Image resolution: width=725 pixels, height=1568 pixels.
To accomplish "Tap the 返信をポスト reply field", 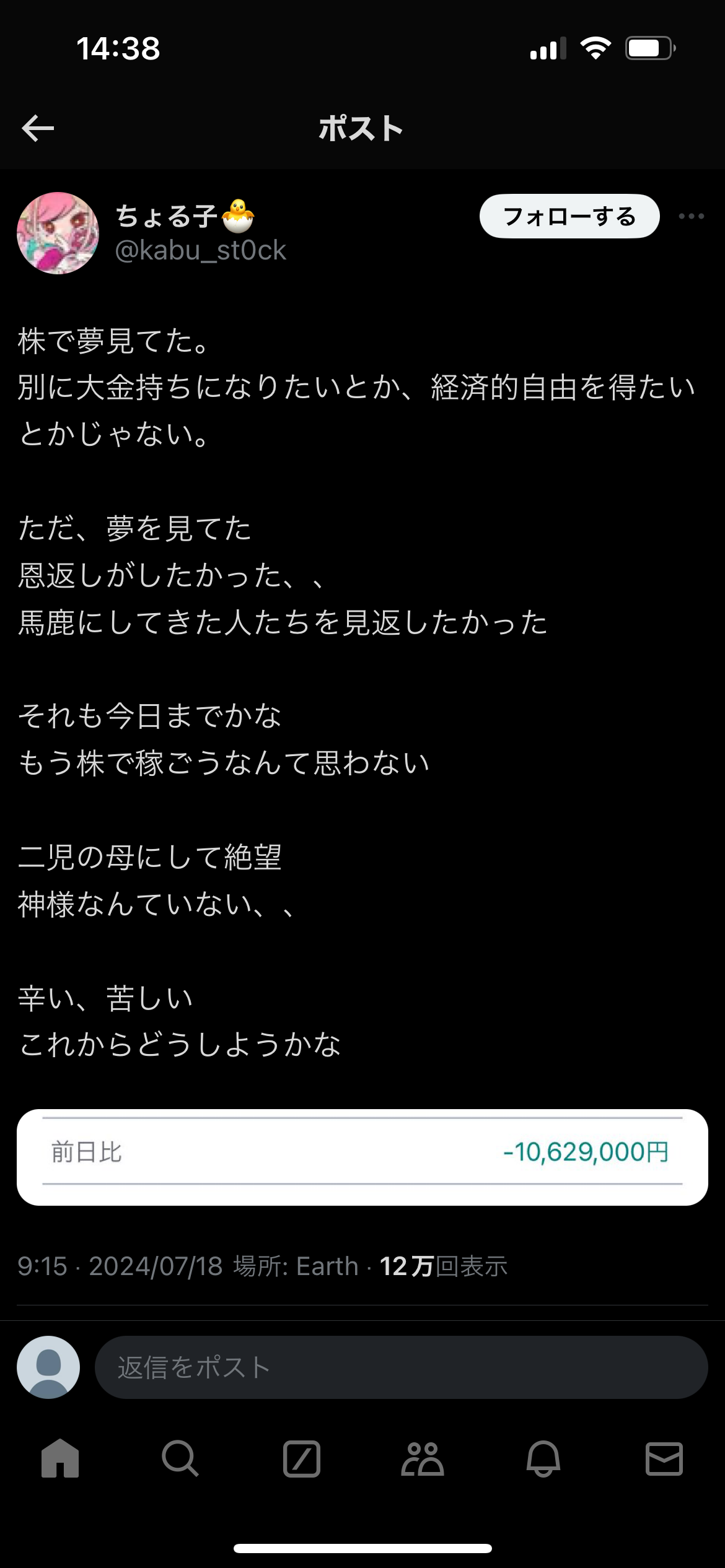I will tap(401, 1367).
